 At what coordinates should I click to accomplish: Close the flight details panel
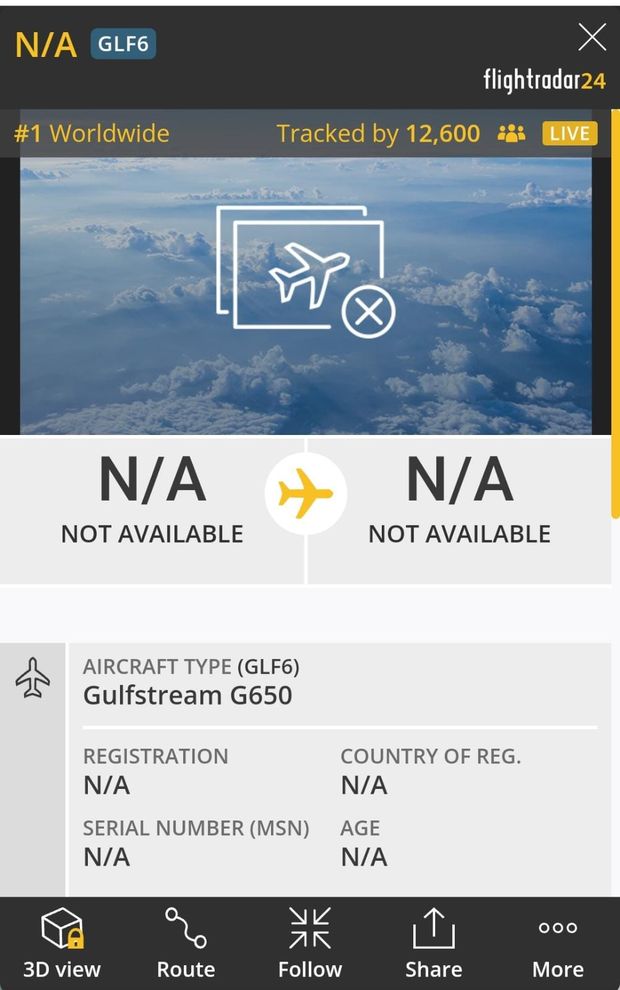(592, 38)
